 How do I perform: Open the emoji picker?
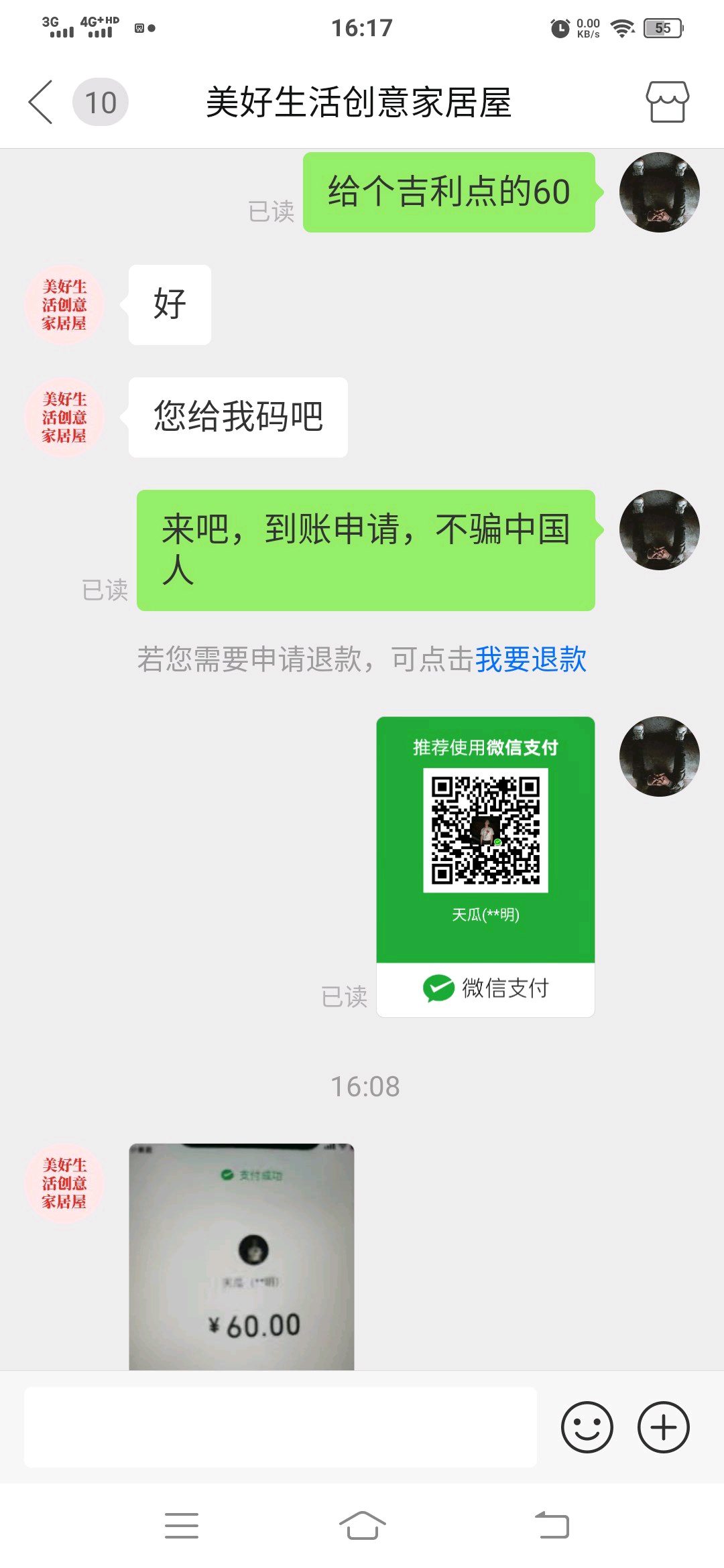(587, 1427)
